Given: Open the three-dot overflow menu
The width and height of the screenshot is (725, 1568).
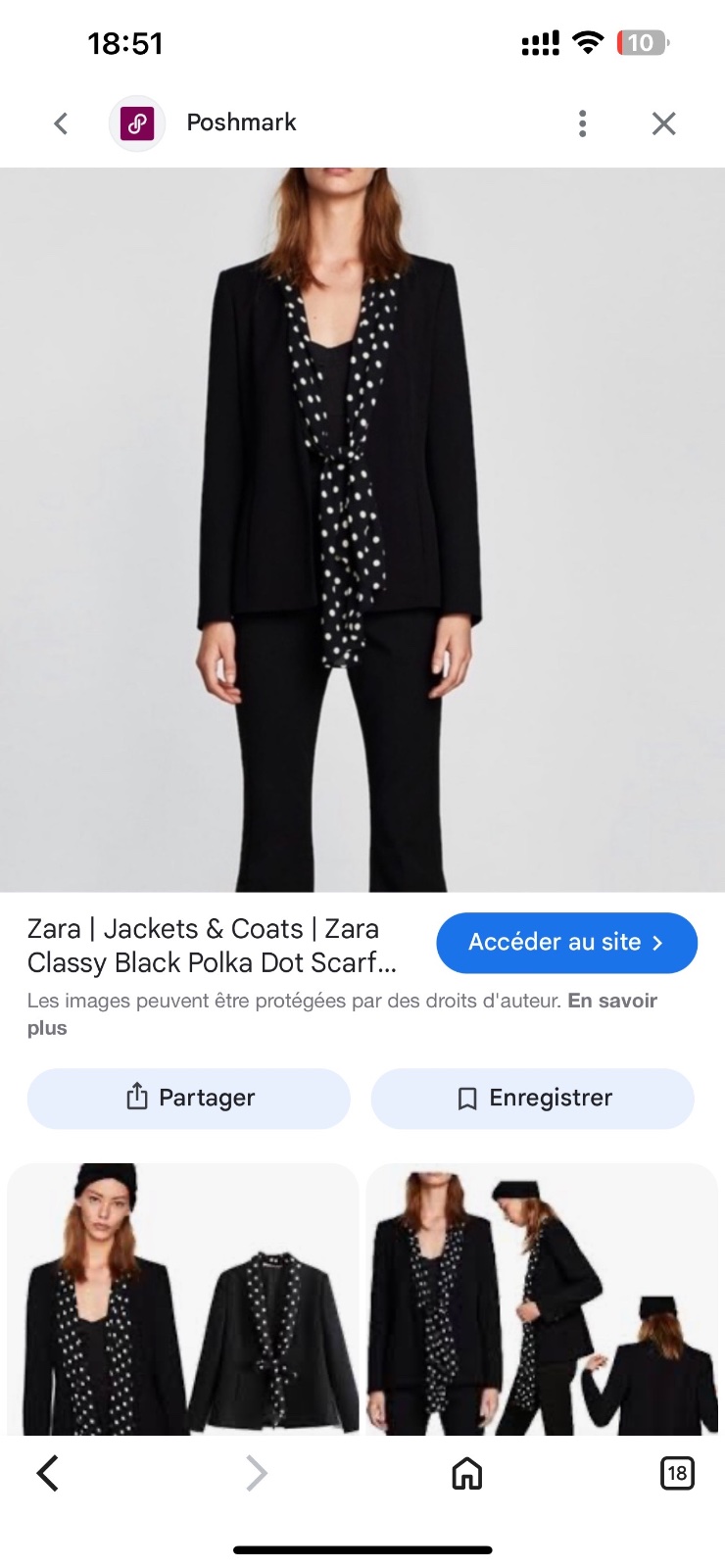Looking at the screenshot, I should coord(583,123).
